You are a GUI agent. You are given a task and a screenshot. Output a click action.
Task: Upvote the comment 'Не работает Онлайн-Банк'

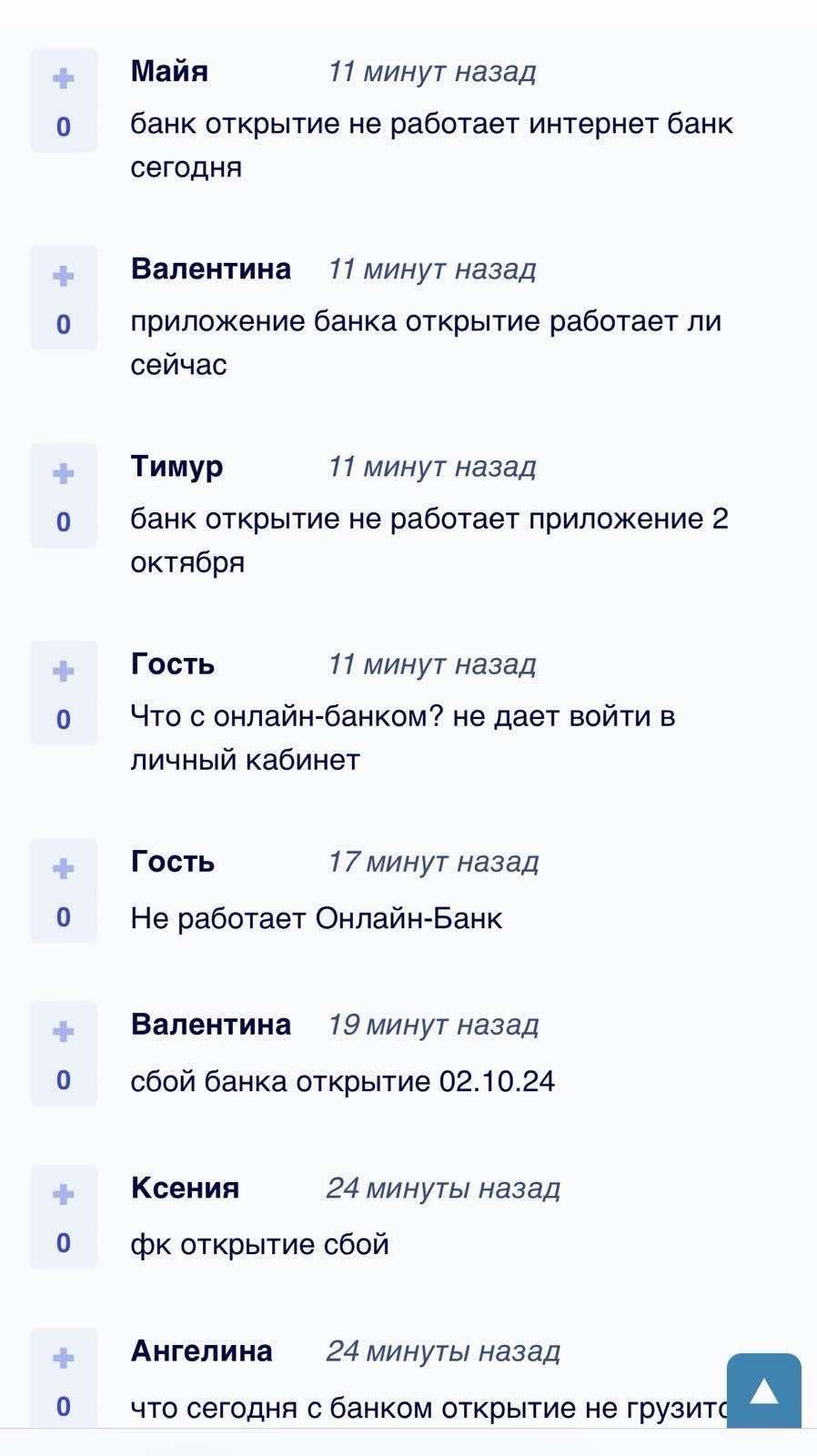point(63,869)
